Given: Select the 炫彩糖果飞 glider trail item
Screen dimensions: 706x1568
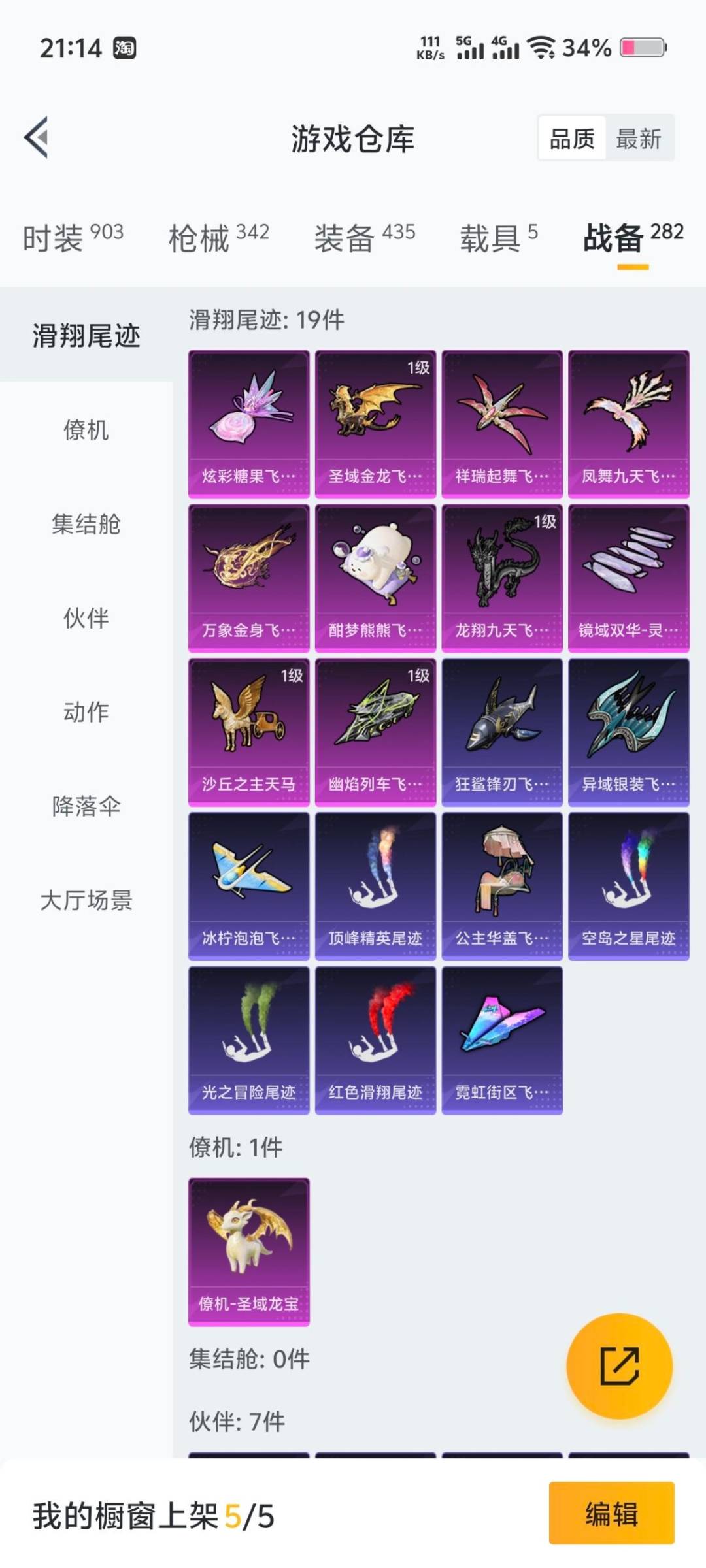Looking at the screenshot, I should pos(248,418).
